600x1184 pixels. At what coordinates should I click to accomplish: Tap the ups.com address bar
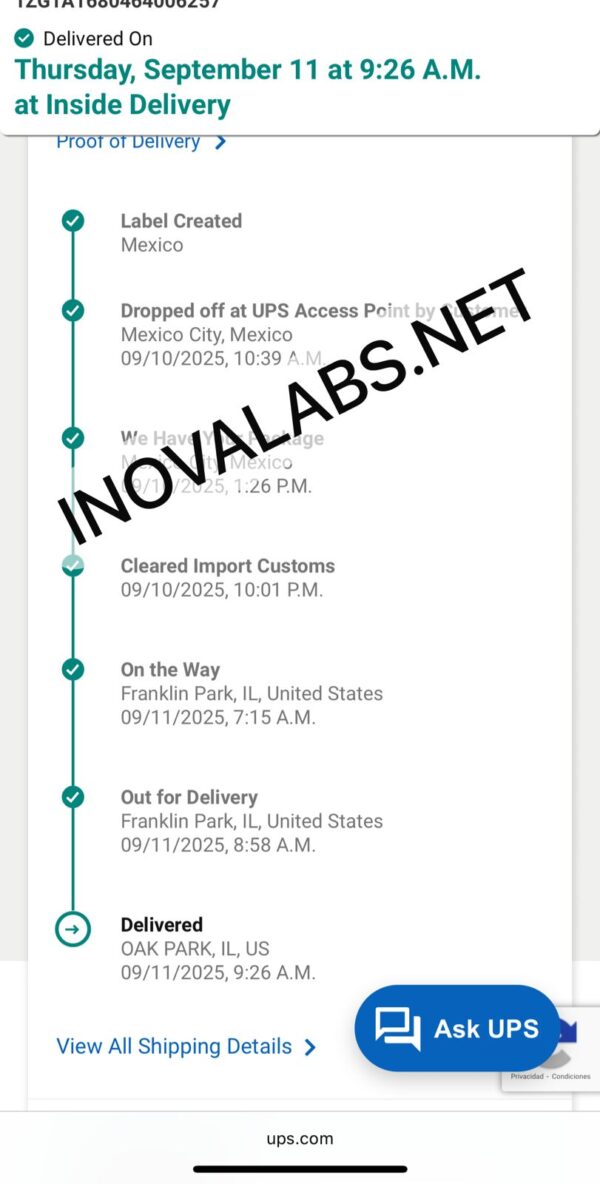point(300,1138)
